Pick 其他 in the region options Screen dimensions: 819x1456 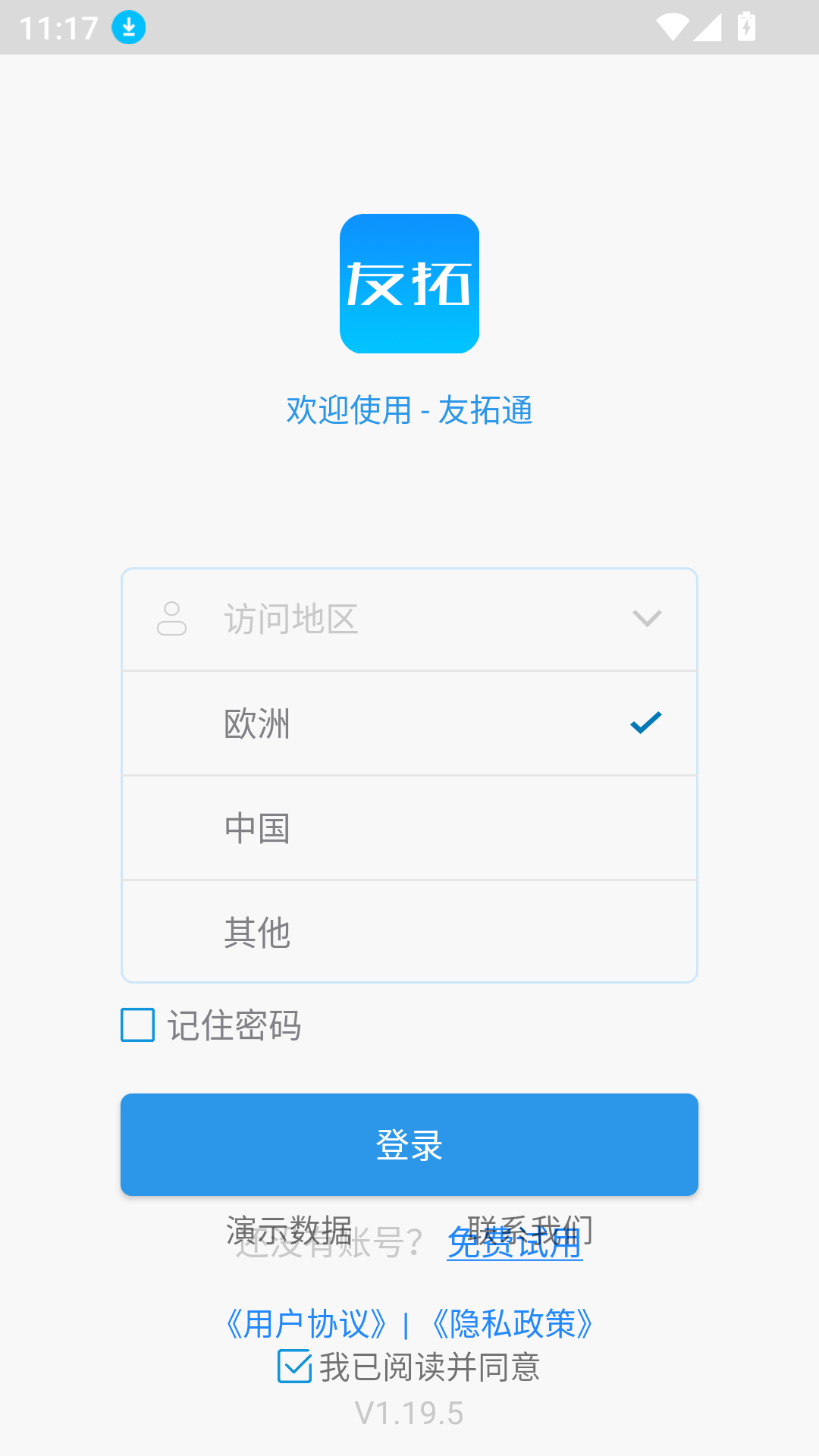(x=409, y=932)
